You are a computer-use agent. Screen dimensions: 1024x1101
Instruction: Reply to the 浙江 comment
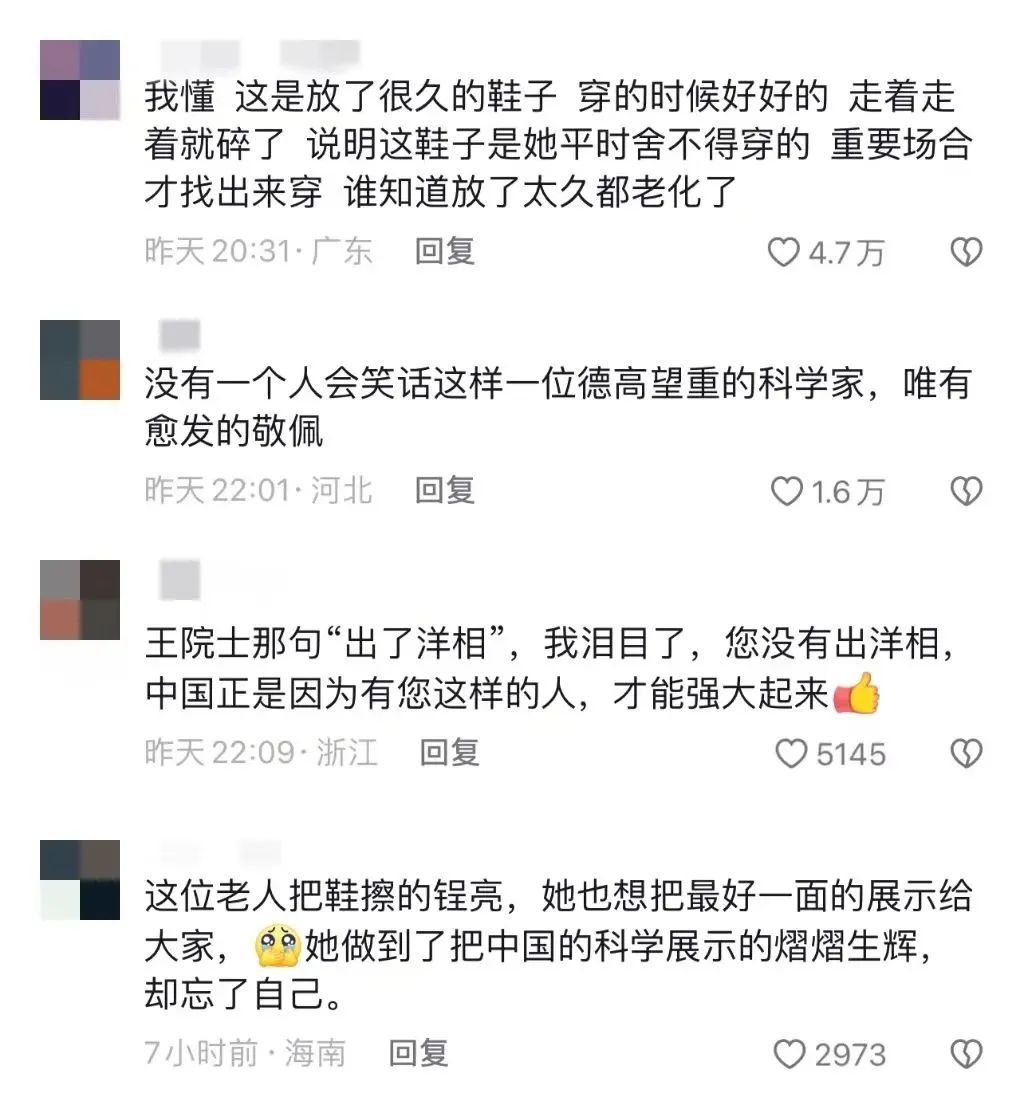pyautogui.click(x=449, y=753)
